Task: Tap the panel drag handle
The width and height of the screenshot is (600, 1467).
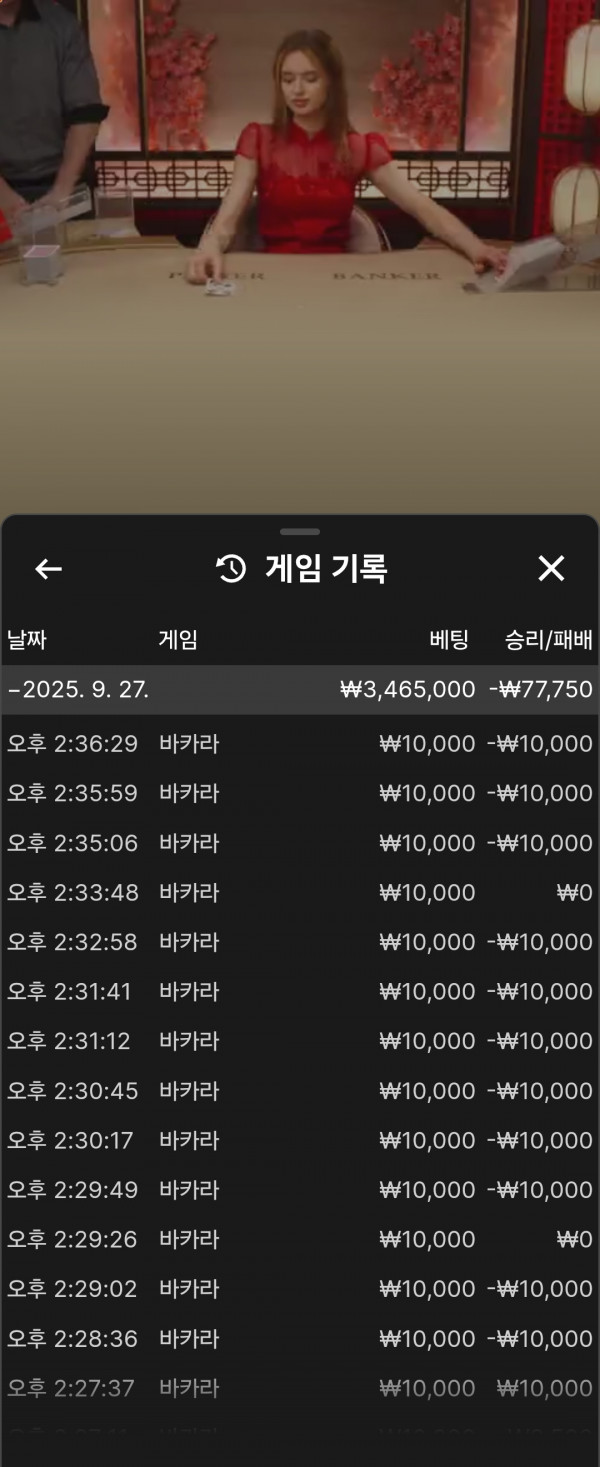Action: [x=300, y=532]
